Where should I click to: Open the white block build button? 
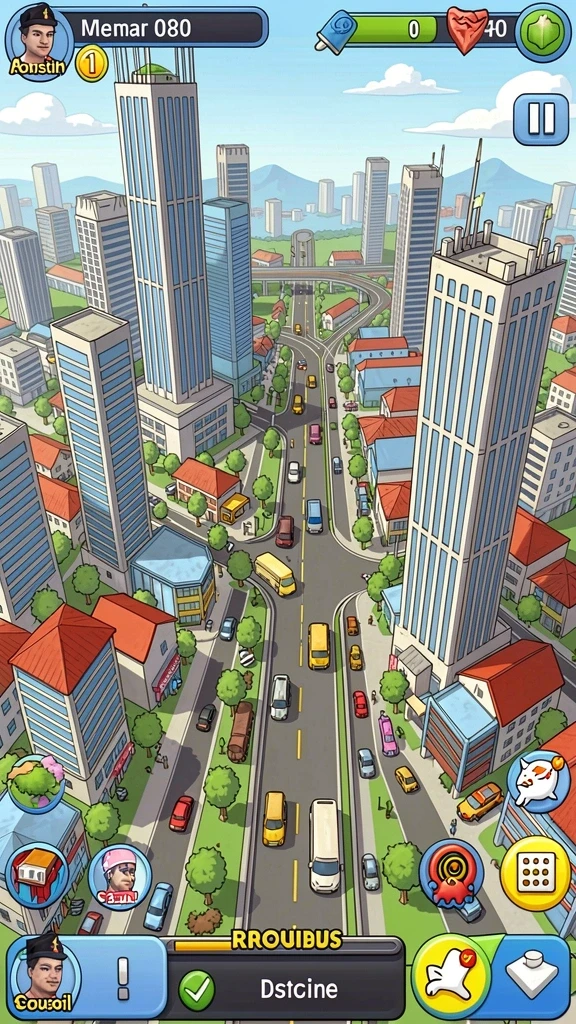point(531,978)
